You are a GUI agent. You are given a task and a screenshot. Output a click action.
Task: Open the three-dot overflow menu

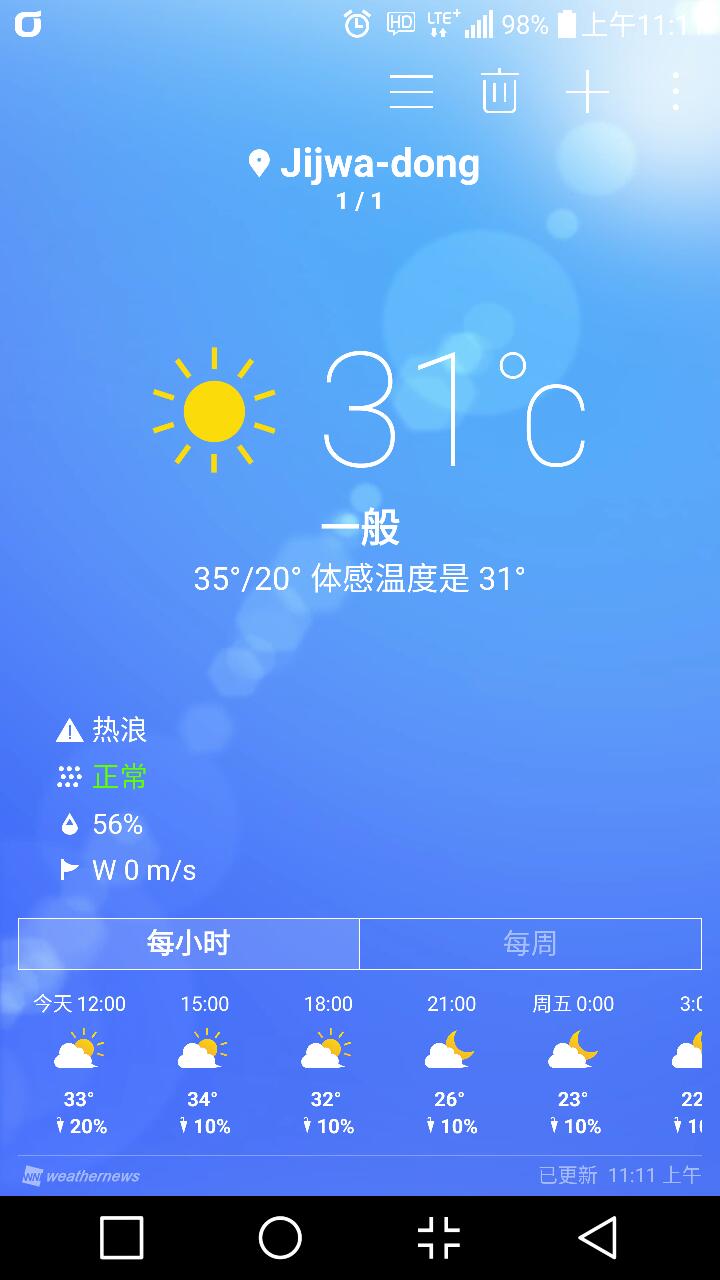(676, 92)
